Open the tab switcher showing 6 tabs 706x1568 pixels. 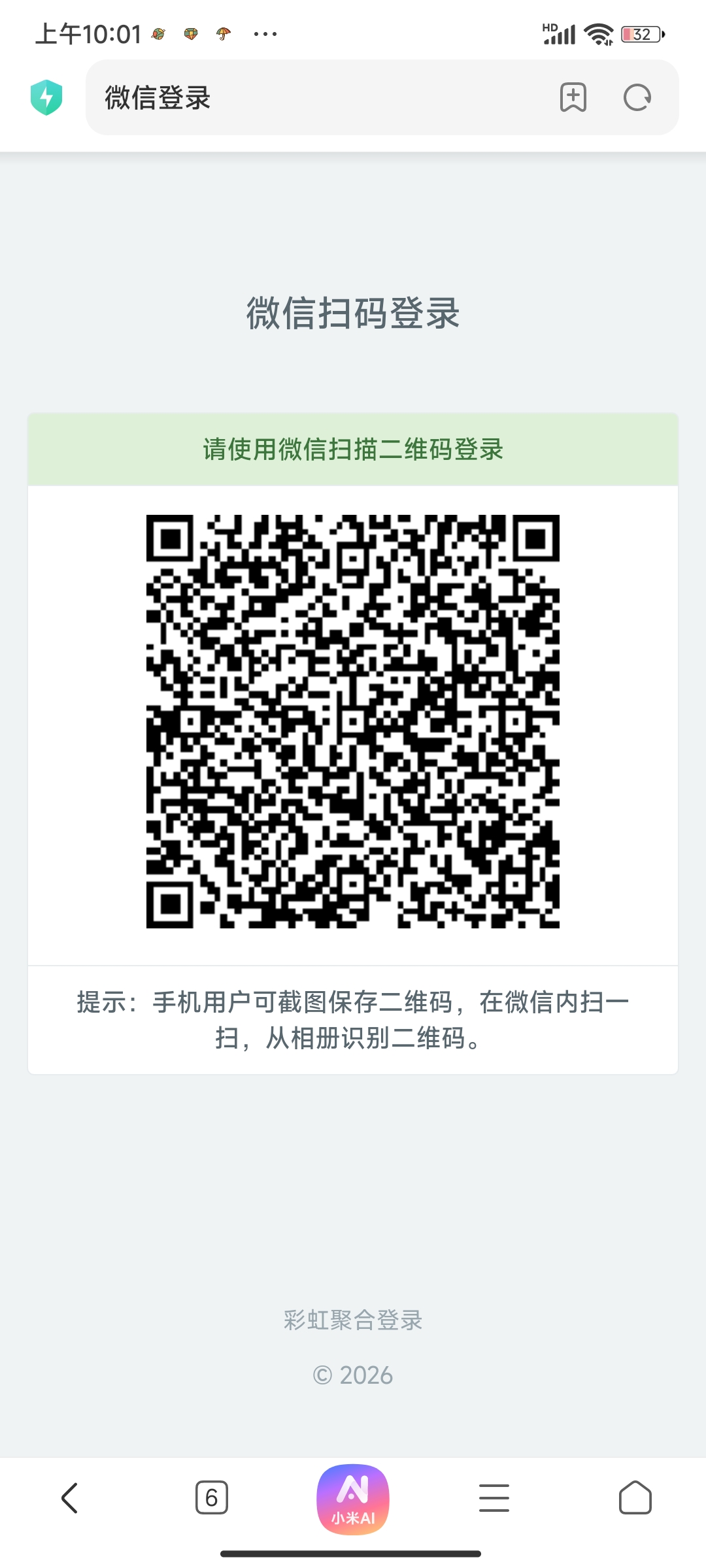(212, 1497)
